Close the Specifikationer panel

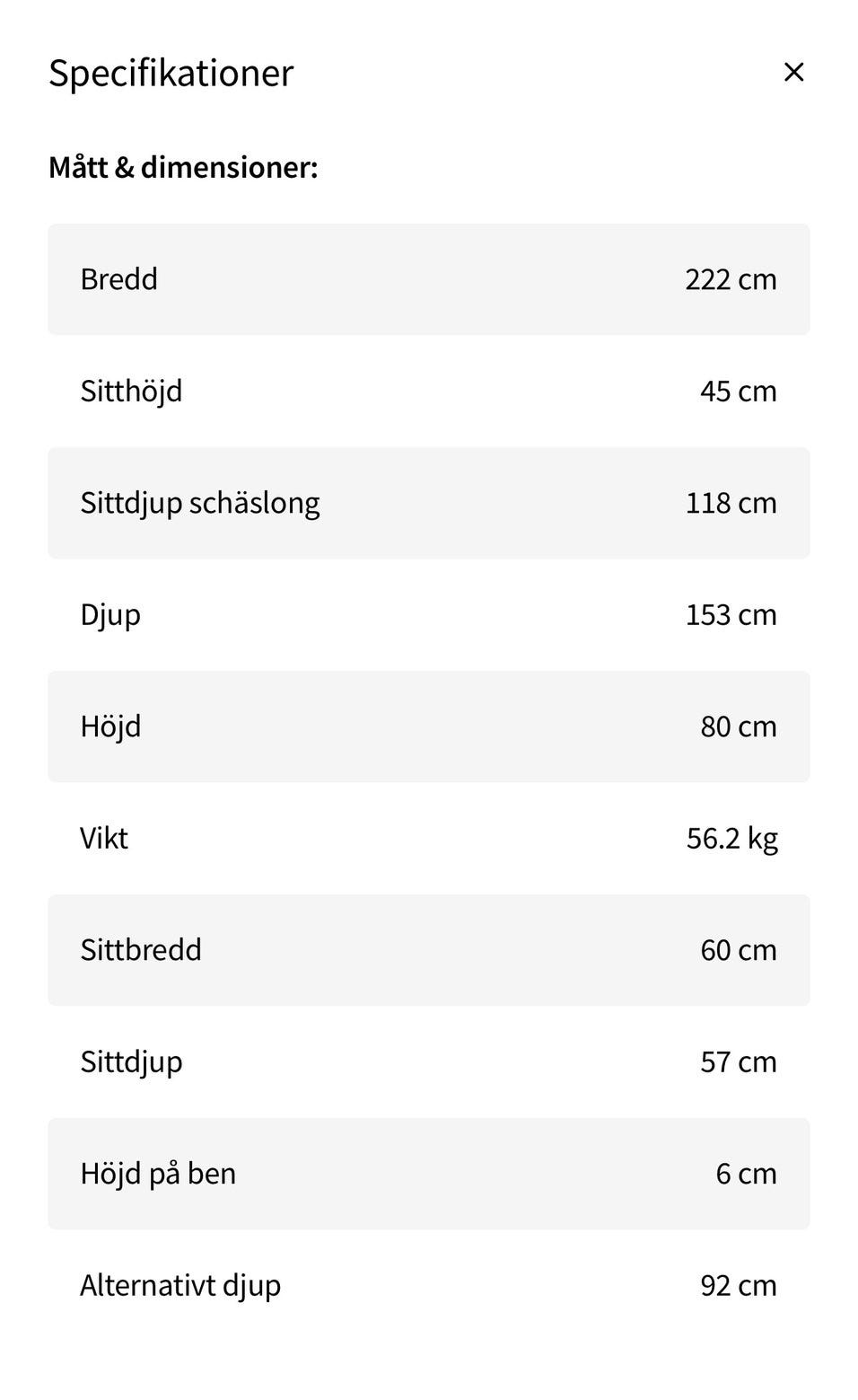(793, 72)
